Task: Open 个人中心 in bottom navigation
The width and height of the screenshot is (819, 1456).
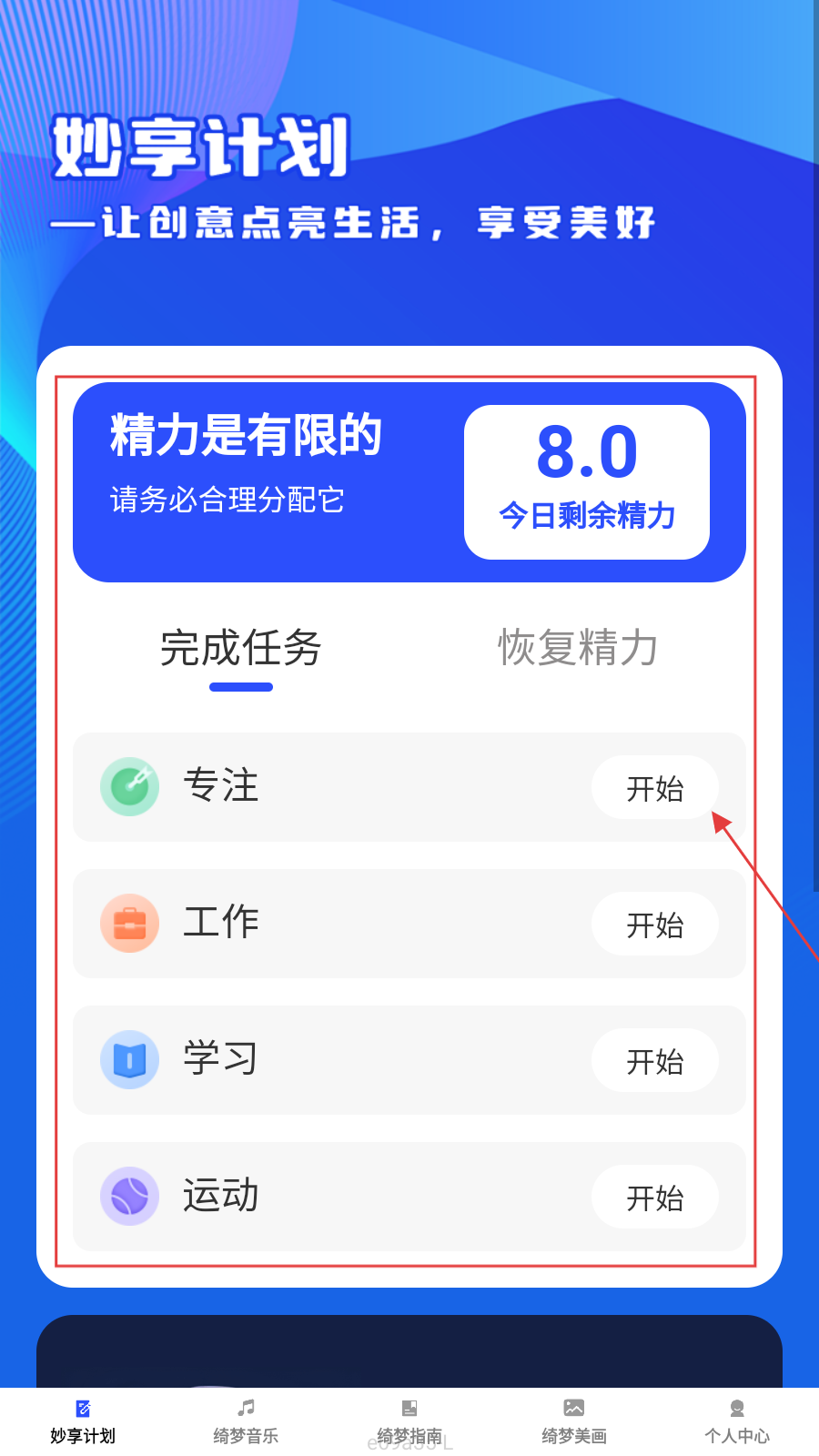Action: [x=737, y=1421]
